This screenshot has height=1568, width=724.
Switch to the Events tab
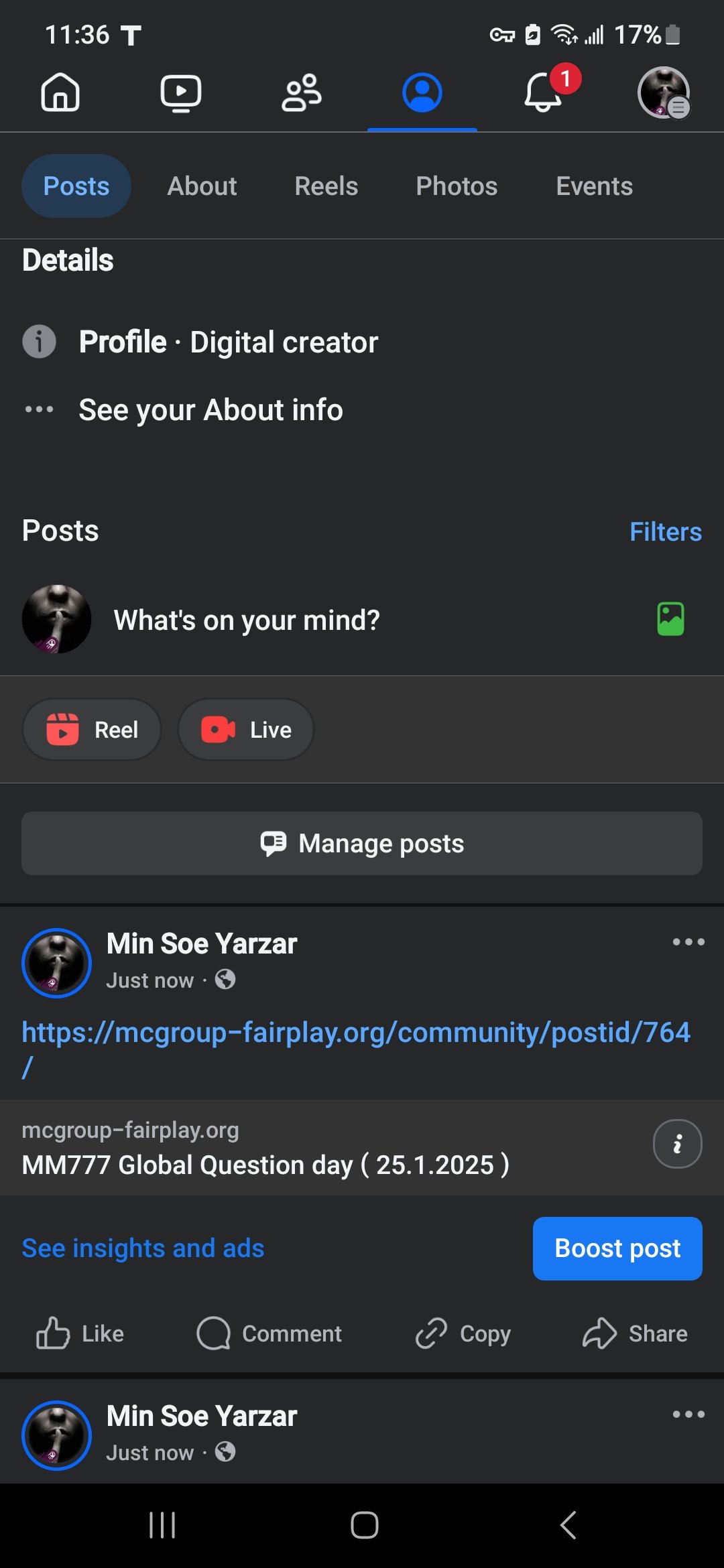594,186
